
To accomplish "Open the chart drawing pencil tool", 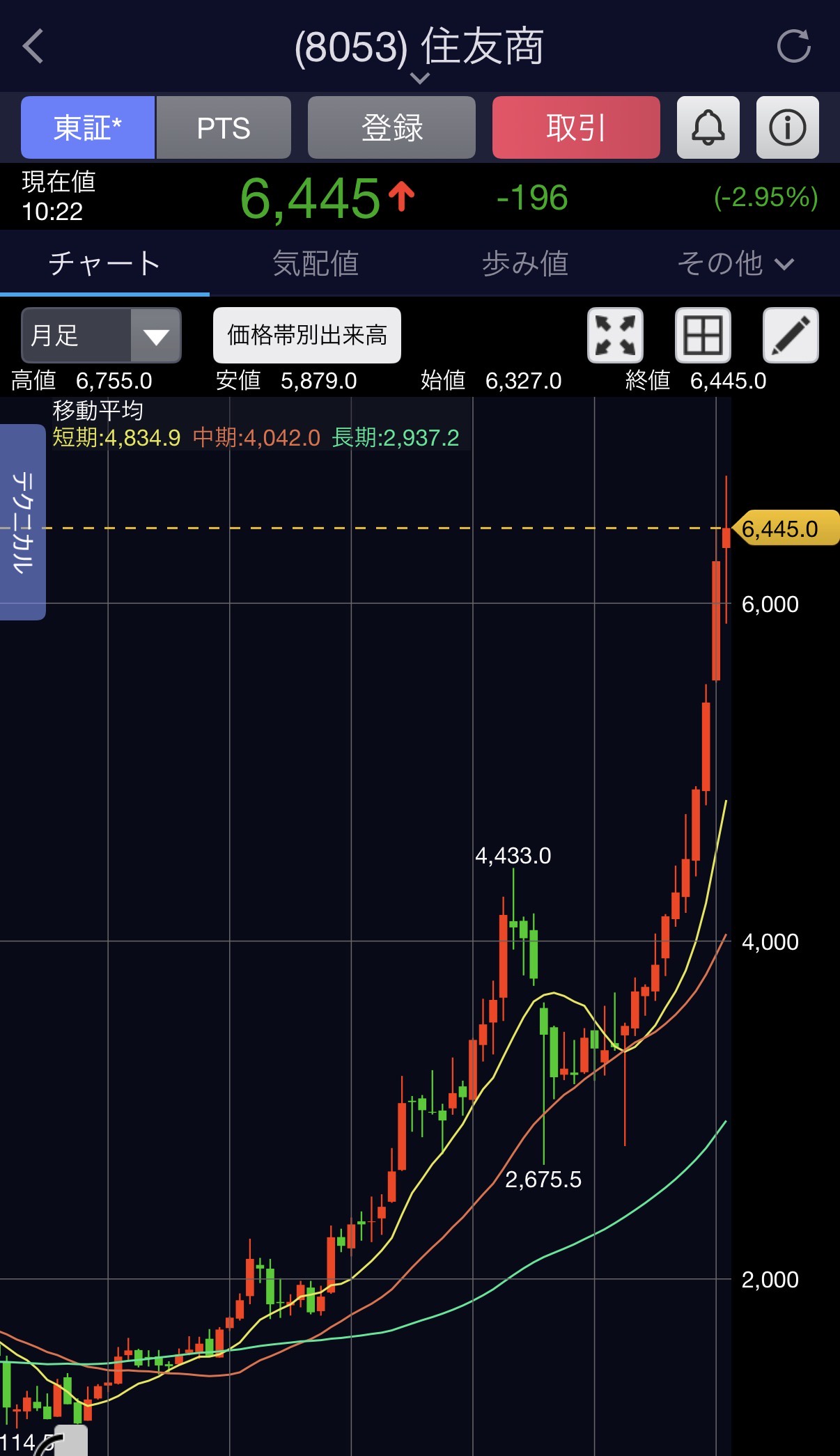I will click(x=791, y=336).
